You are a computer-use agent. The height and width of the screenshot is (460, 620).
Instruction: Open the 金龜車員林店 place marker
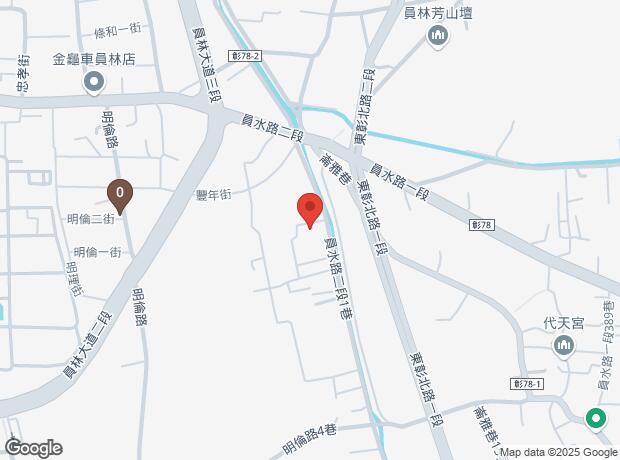[x=95, y=81]
